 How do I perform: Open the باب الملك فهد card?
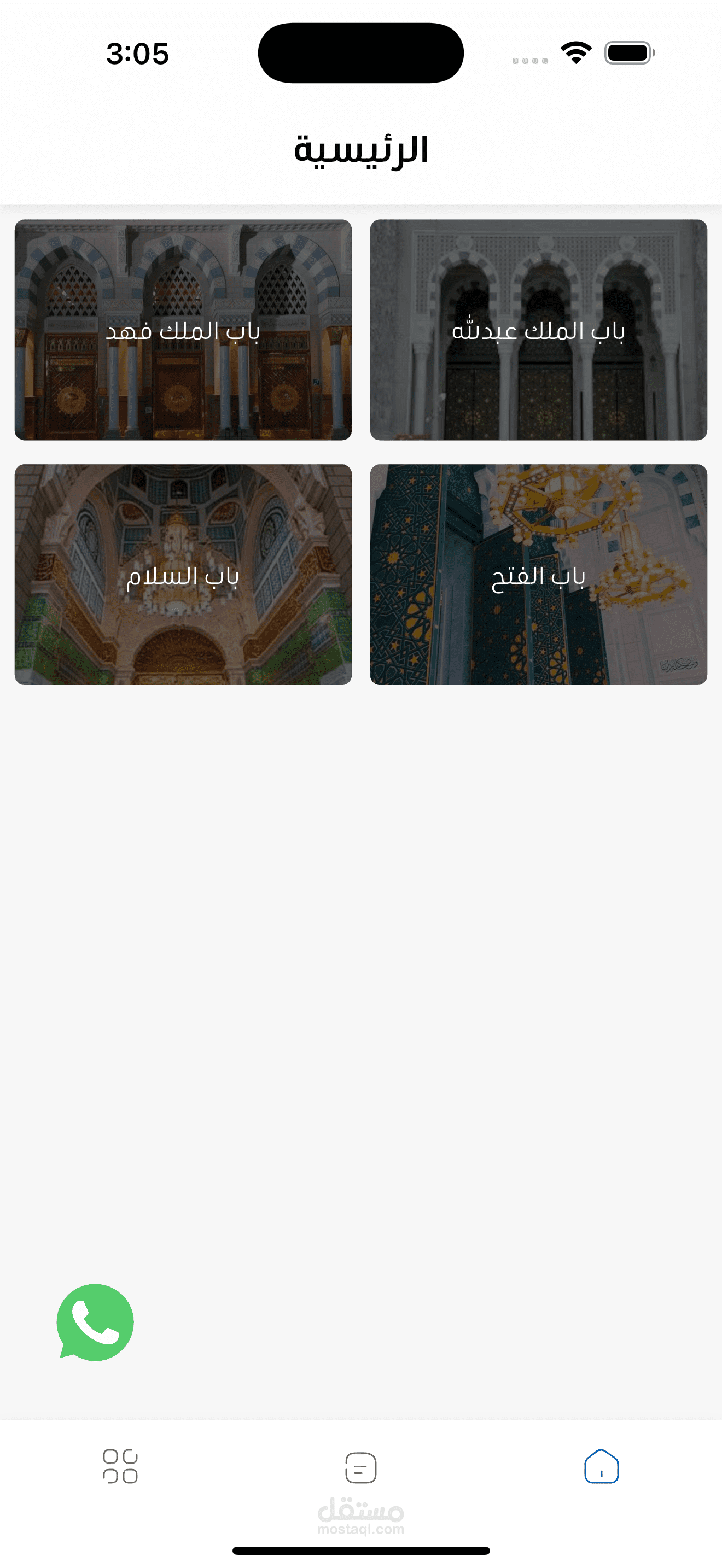tap(183, 330)
